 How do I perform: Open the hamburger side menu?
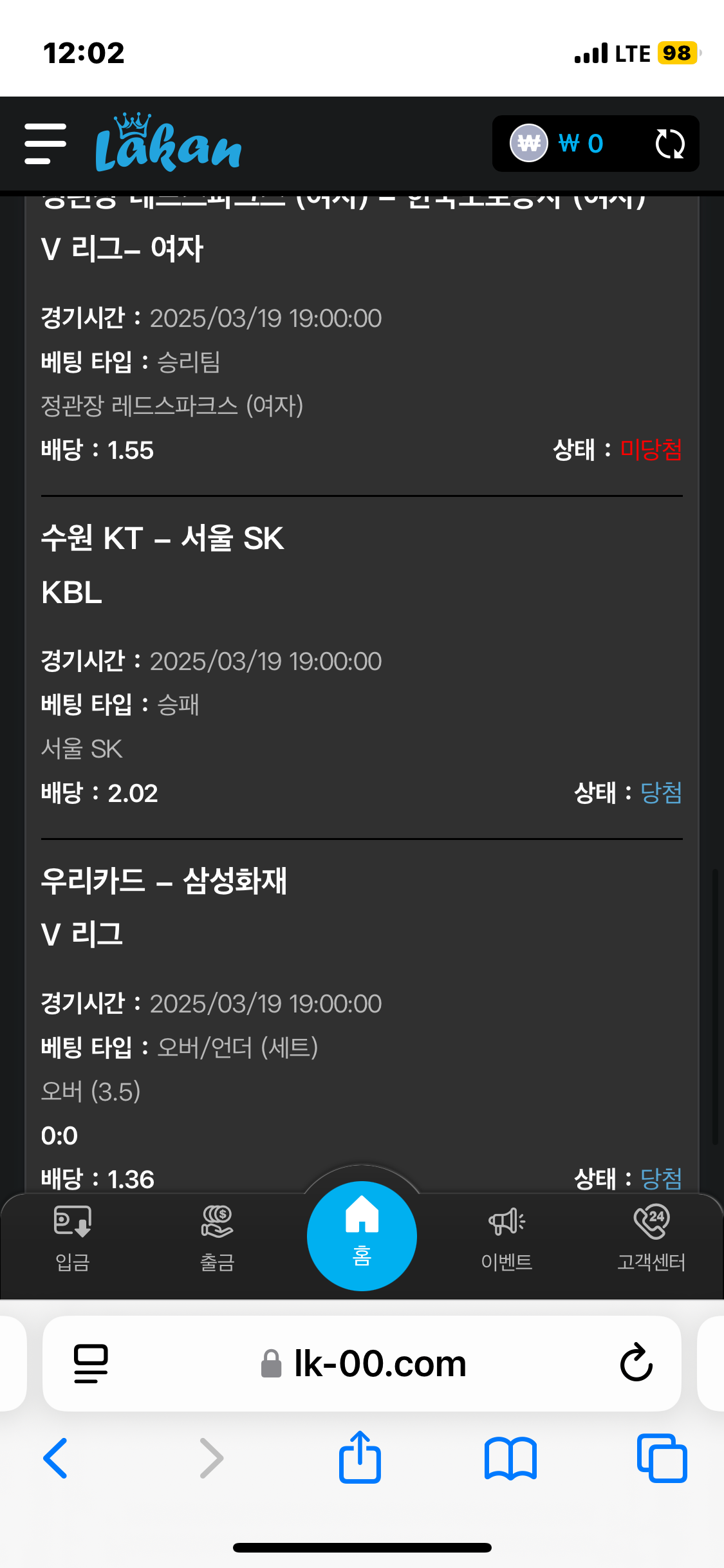(x=45, y=143)
